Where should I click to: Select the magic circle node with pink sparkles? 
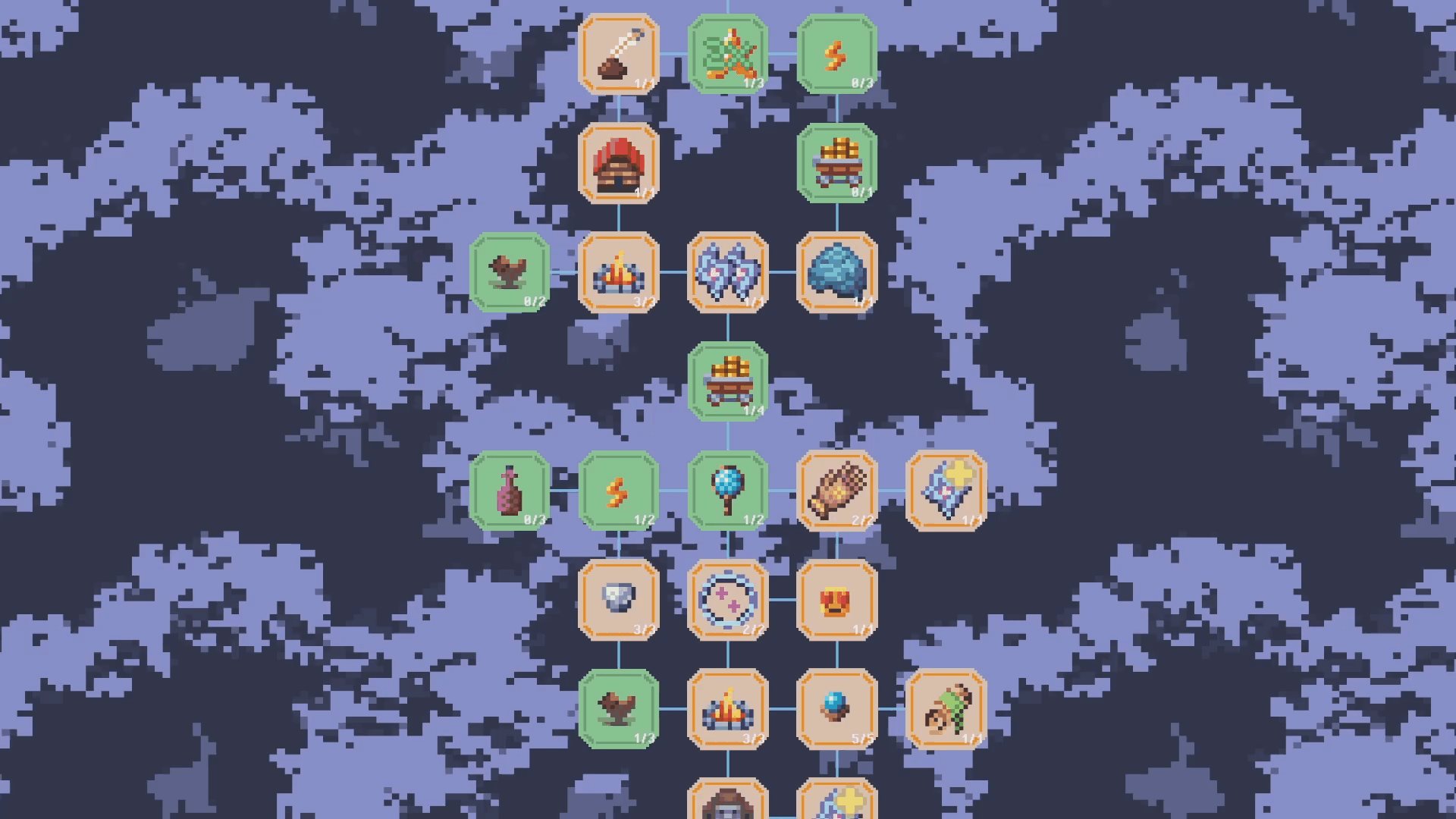tap(727, 600)
